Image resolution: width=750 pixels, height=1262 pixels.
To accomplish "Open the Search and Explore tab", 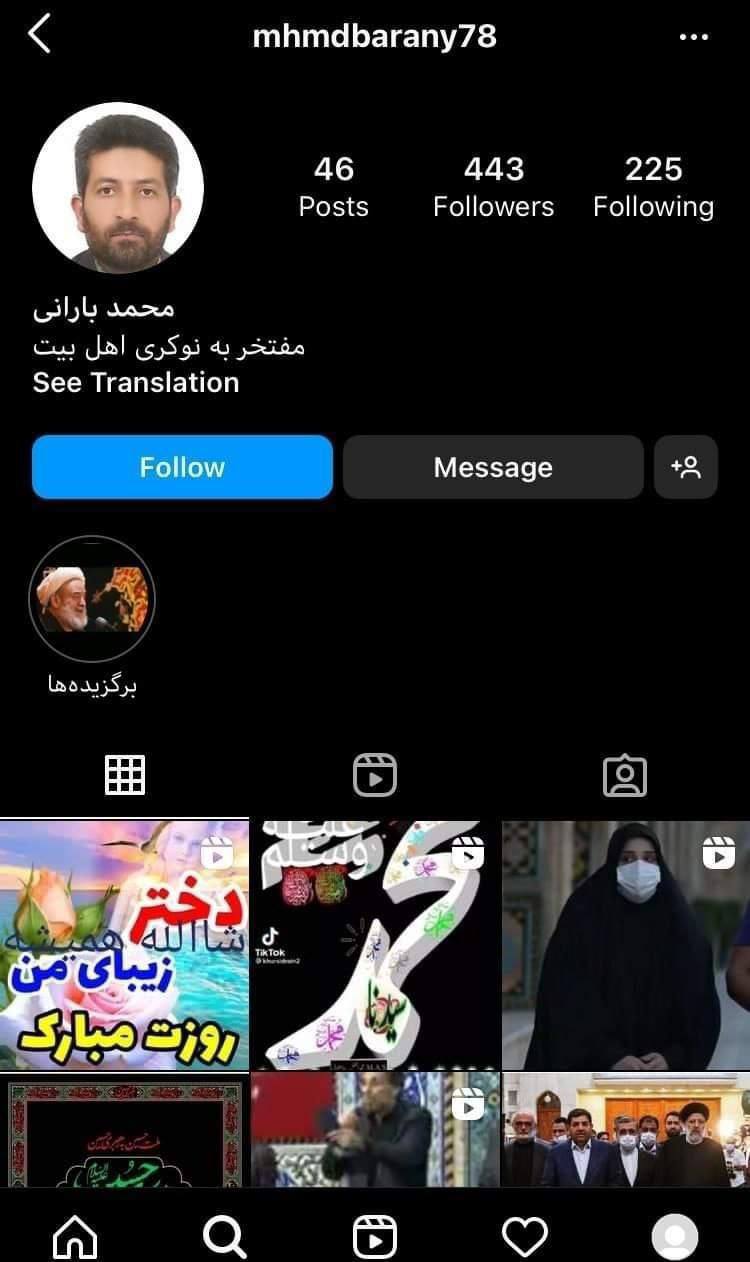I will coord(225,1239).
